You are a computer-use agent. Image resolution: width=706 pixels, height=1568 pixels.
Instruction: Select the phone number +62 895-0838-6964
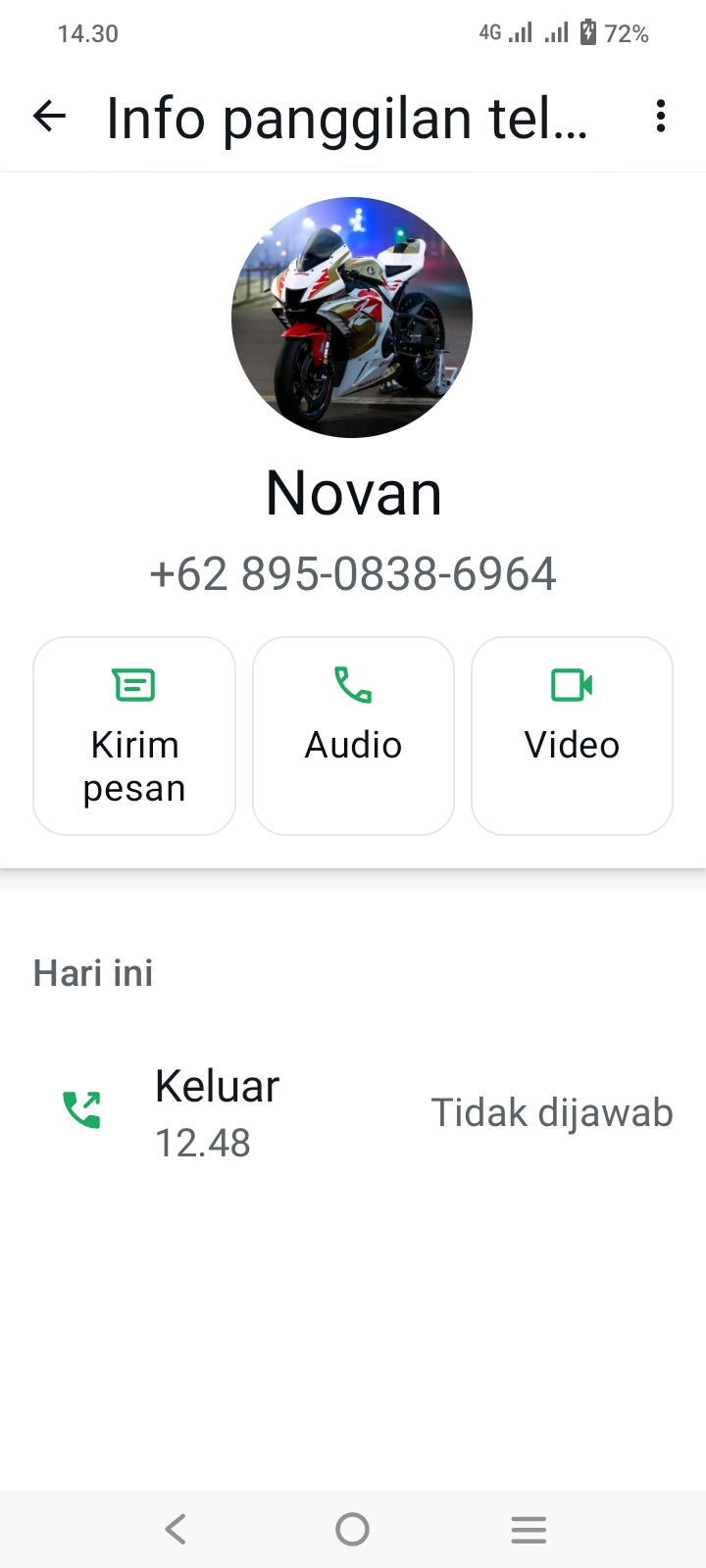[x=353, y=574]
